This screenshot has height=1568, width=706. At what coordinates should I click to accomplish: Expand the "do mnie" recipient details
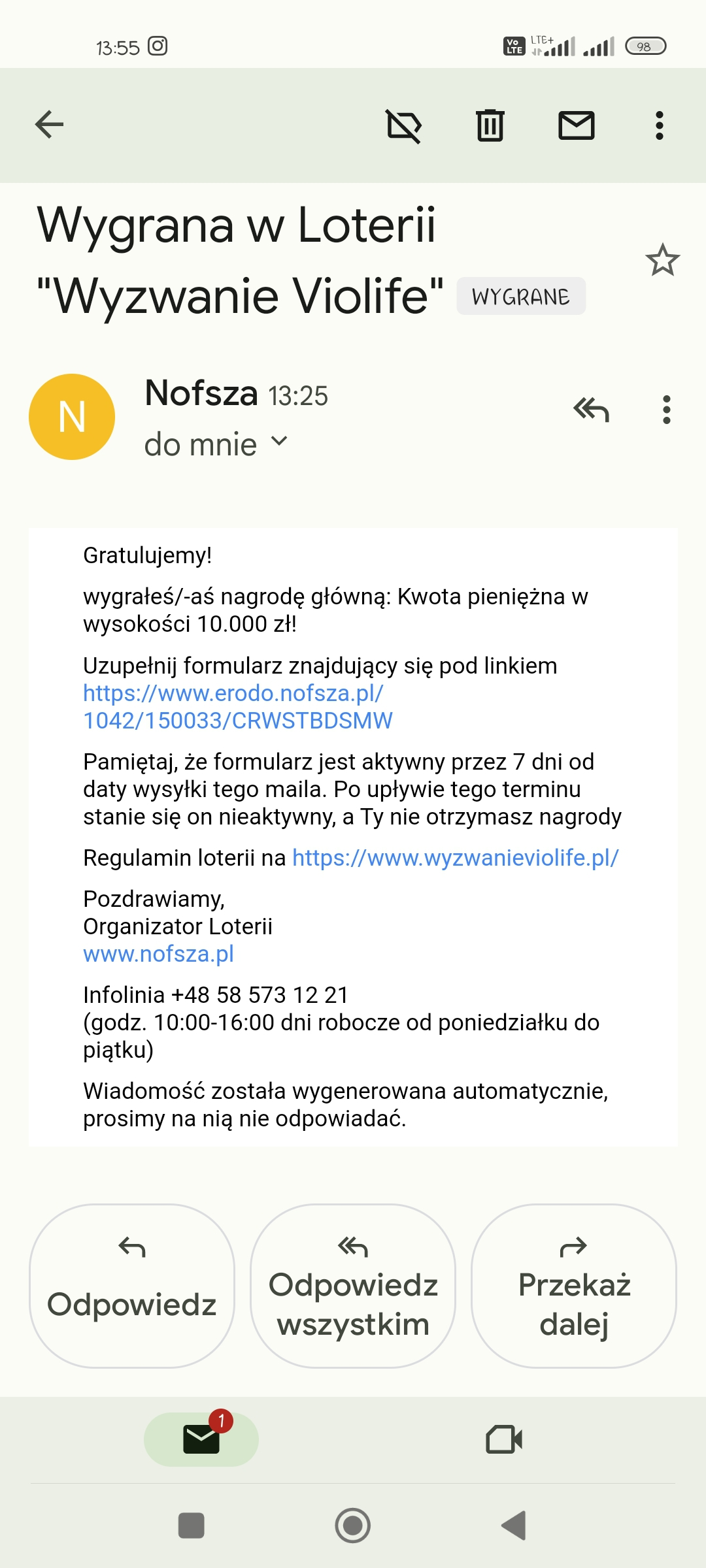click(x=216, y=444)
